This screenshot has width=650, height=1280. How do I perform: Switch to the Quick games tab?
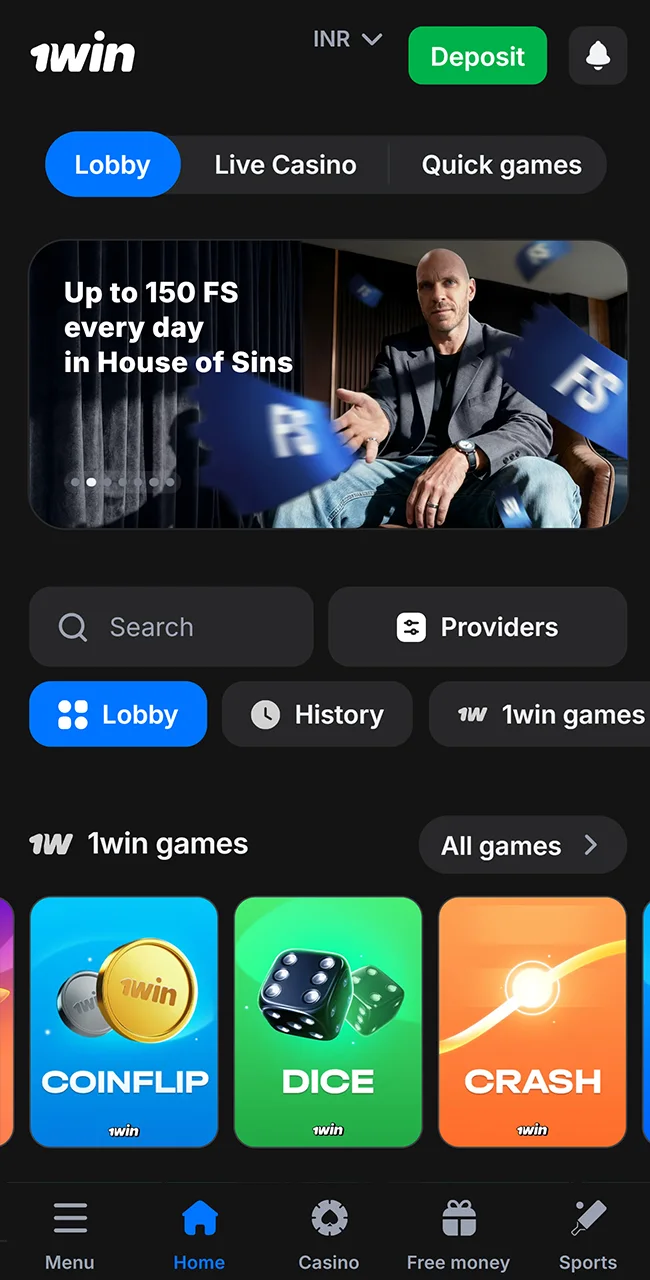[501, 165]
